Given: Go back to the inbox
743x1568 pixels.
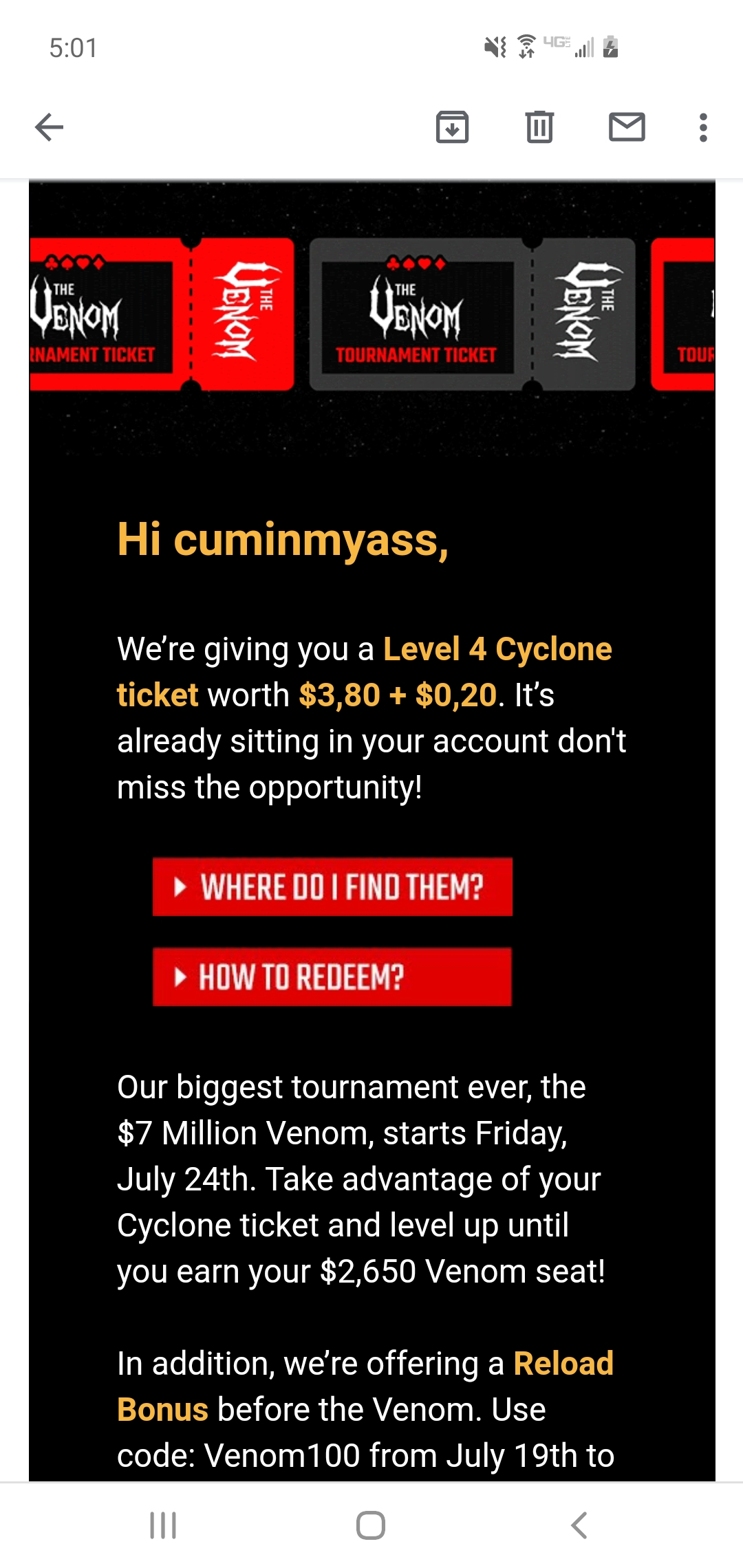Looking at the screenshot, I should (50, 127).
